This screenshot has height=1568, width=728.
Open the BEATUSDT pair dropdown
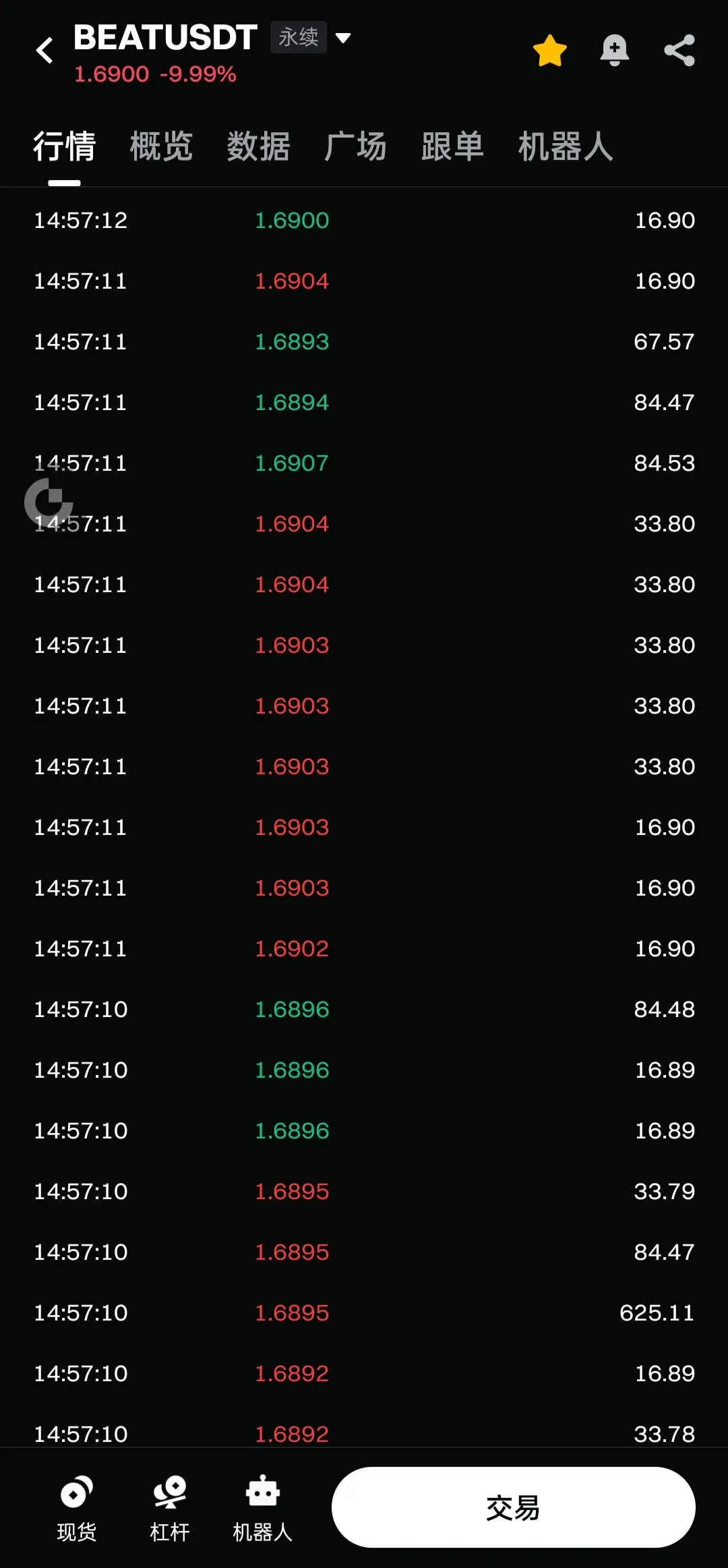click(x=343, y=38)
